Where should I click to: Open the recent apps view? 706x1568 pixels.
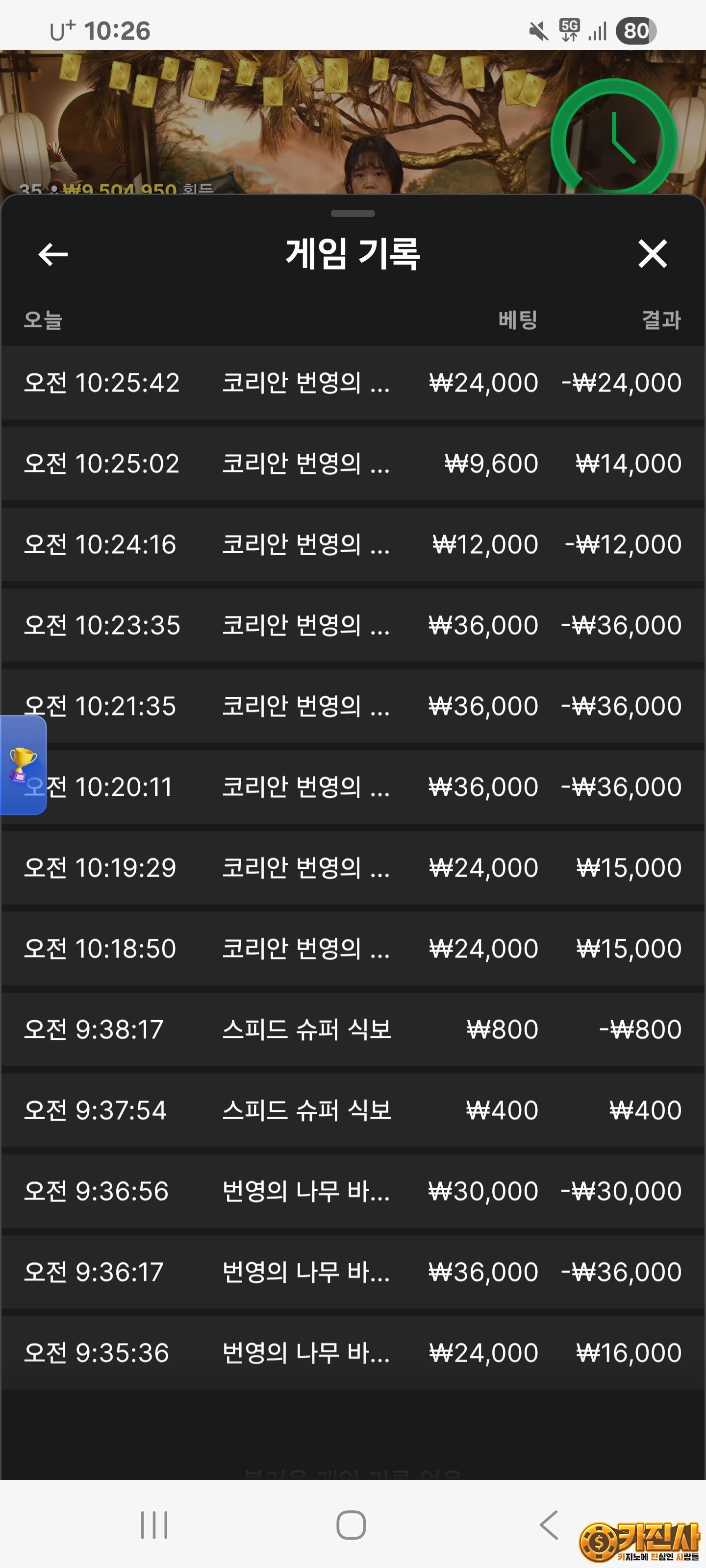click(x=154, y=1525)
